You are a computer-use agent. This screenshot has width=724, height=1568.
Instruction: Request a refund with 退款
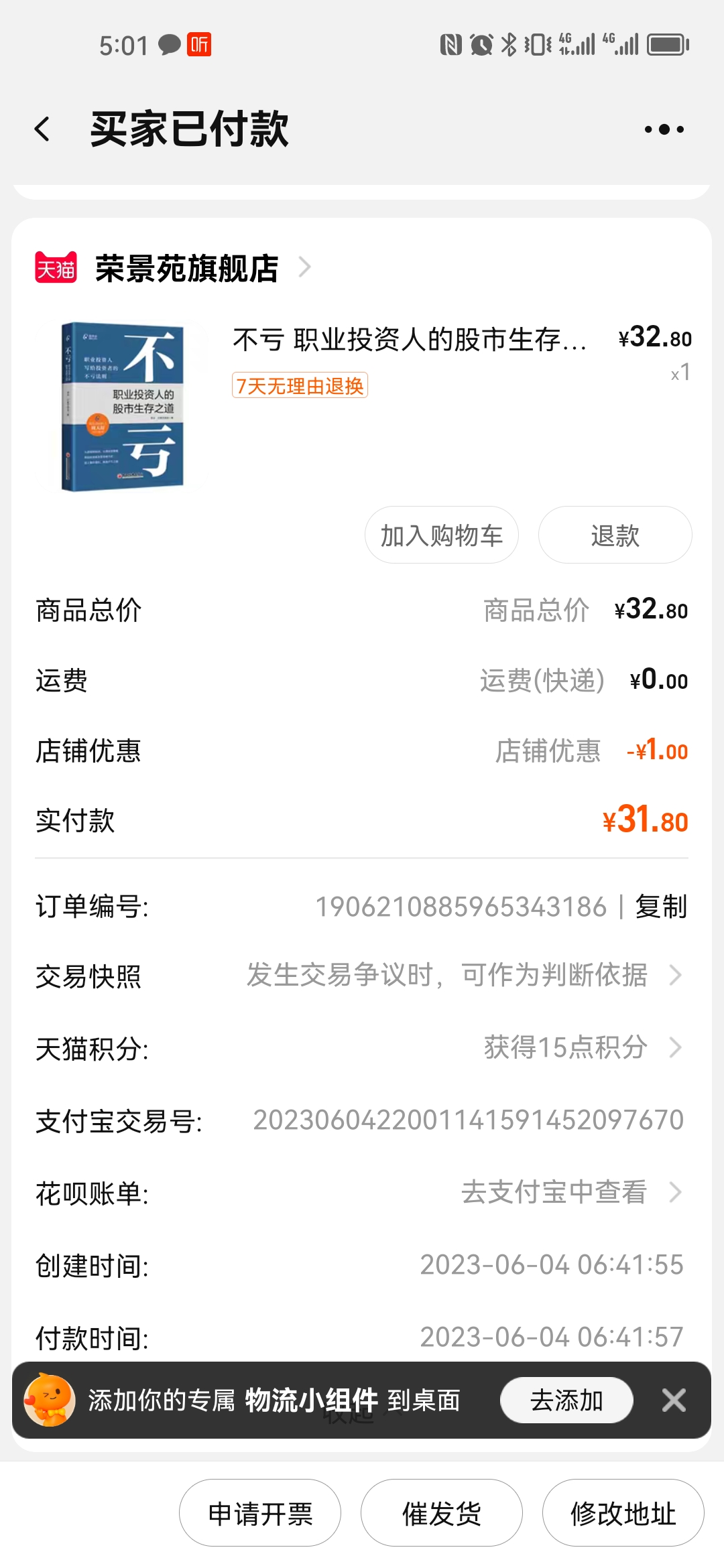click(x=615, y=535)
